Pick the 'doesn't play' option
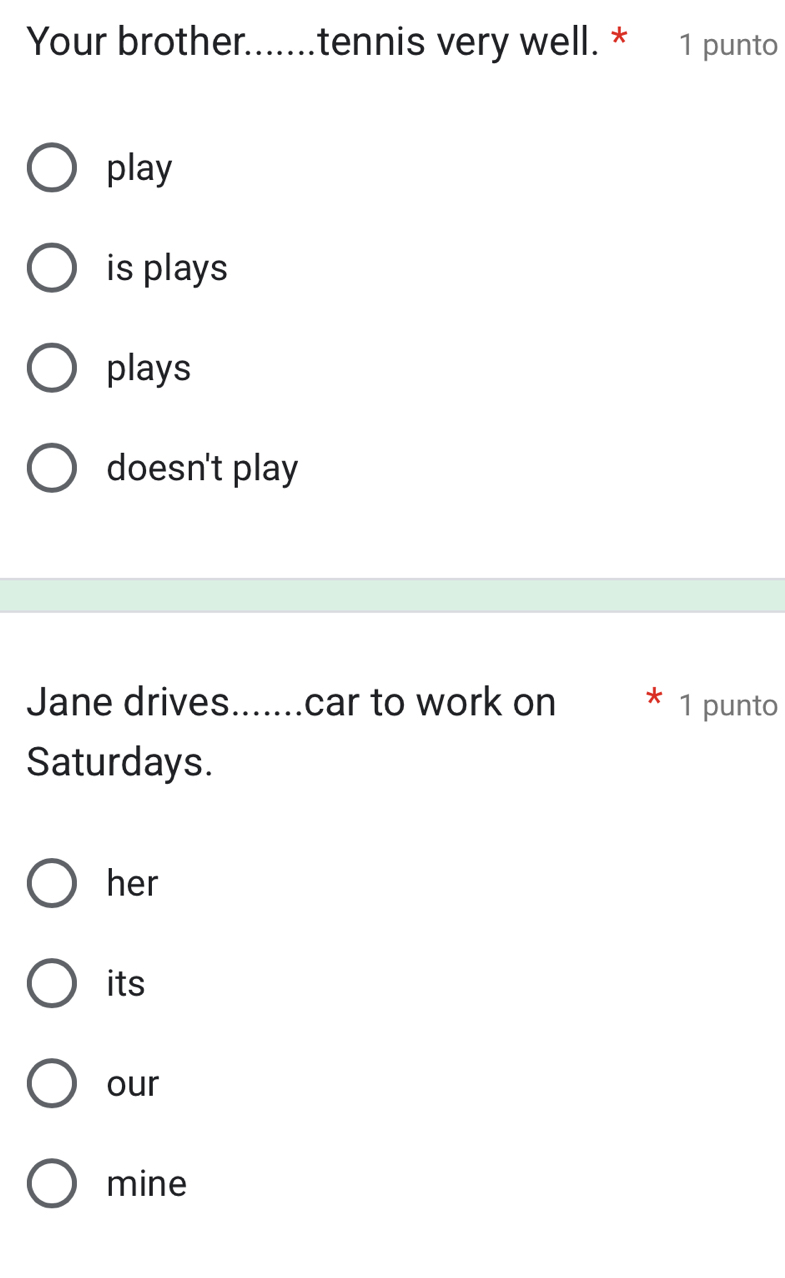The width and height of the screenshot is (785, 1278). click(52, 468)
